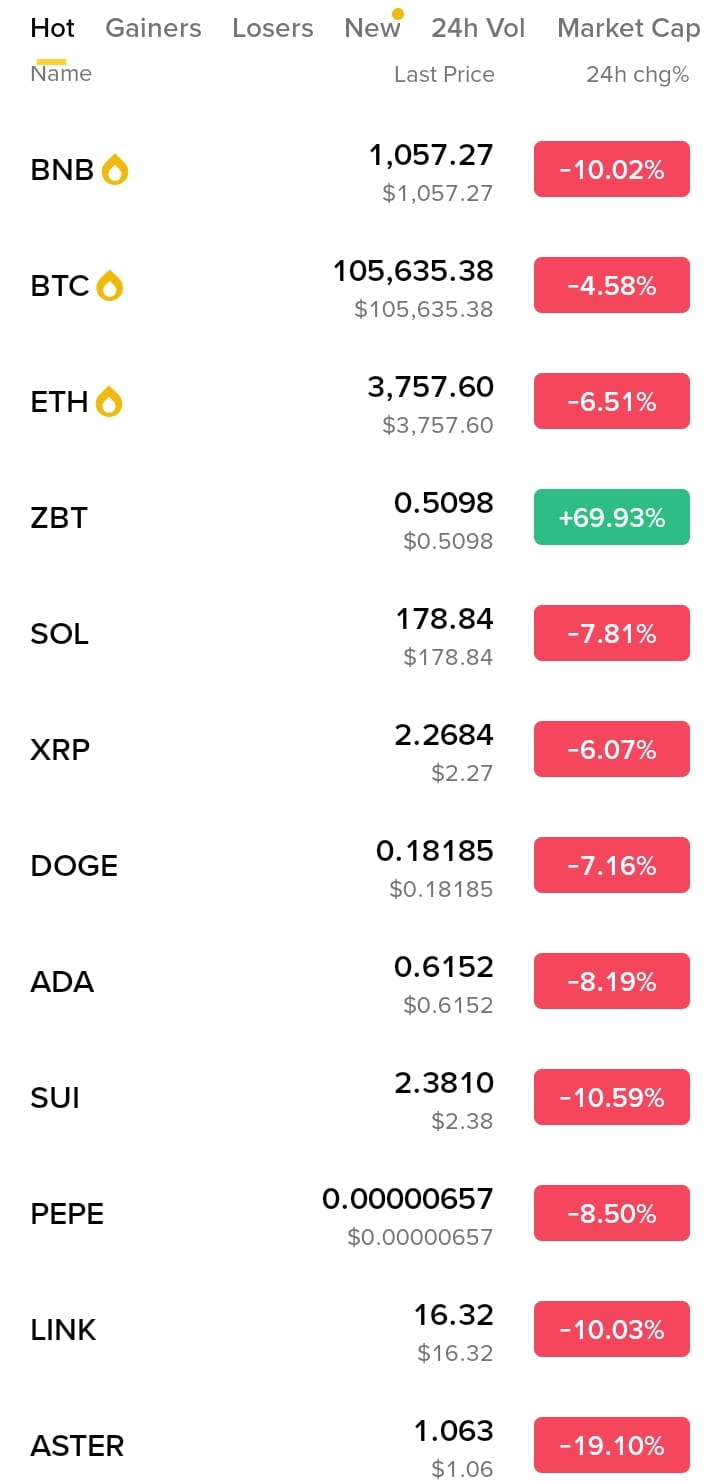View SOL market details

coord(360,634)
